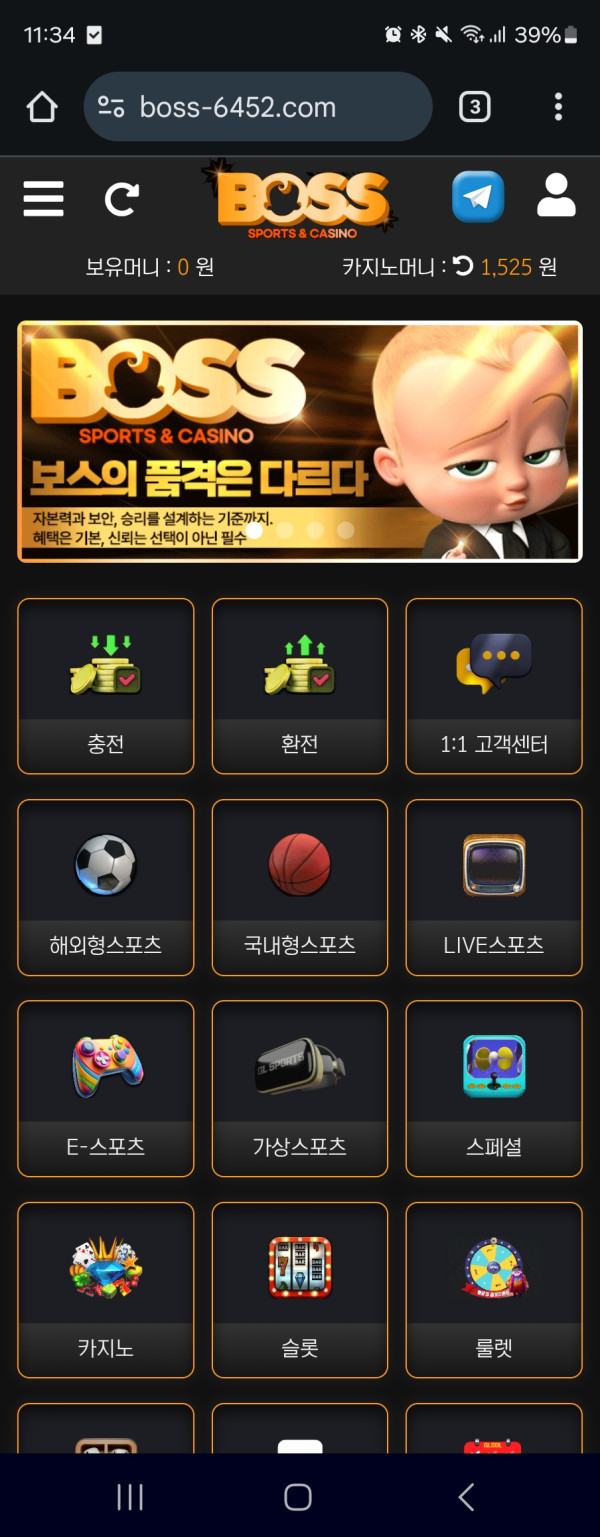Open the browser tab switcher
Viewport: 600px width, 1537px height.
pyautogui.click(x=474, y=107)
